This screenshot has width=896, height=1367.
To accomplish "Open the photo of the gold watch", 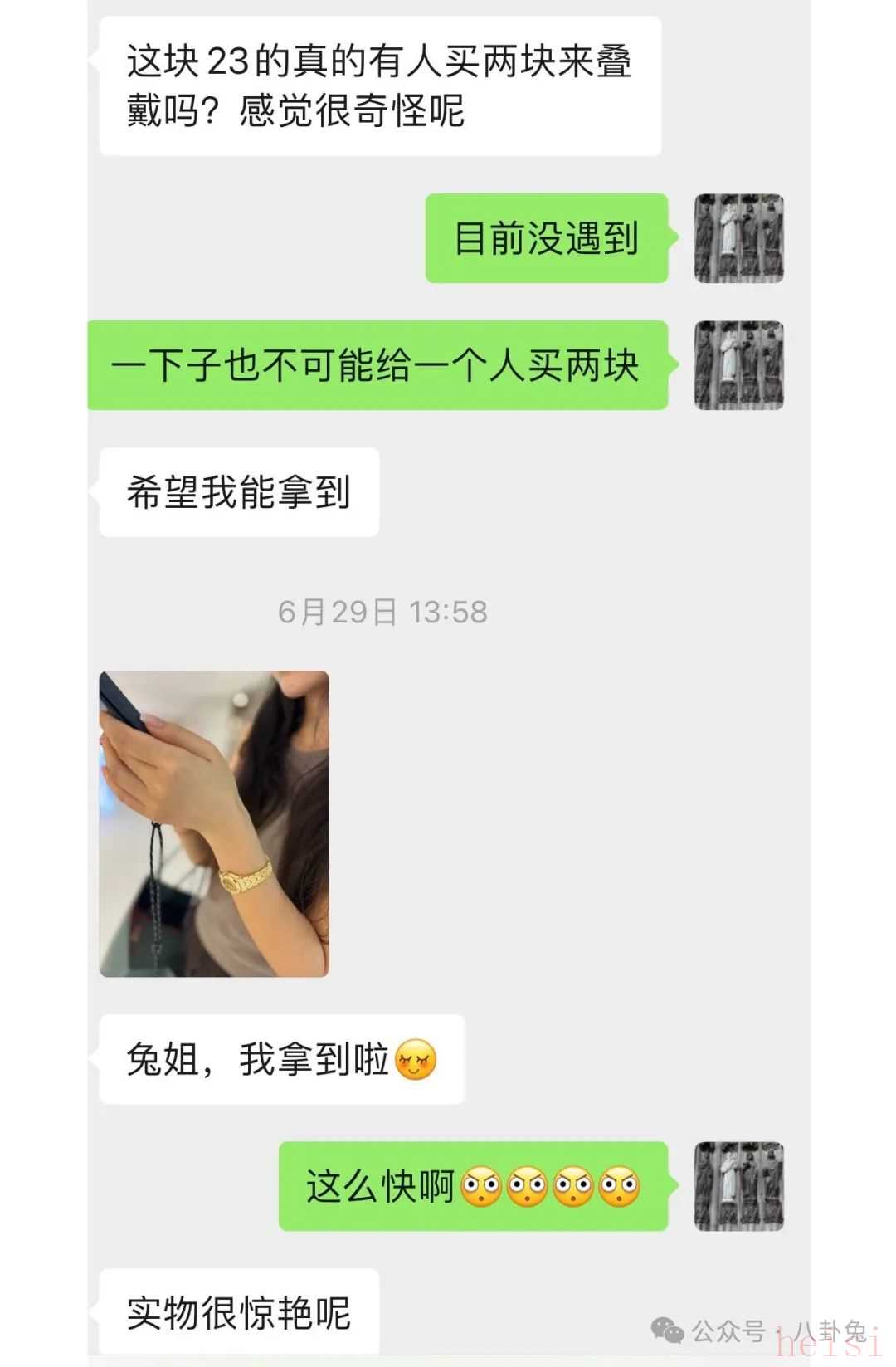I will pos(214,823).
